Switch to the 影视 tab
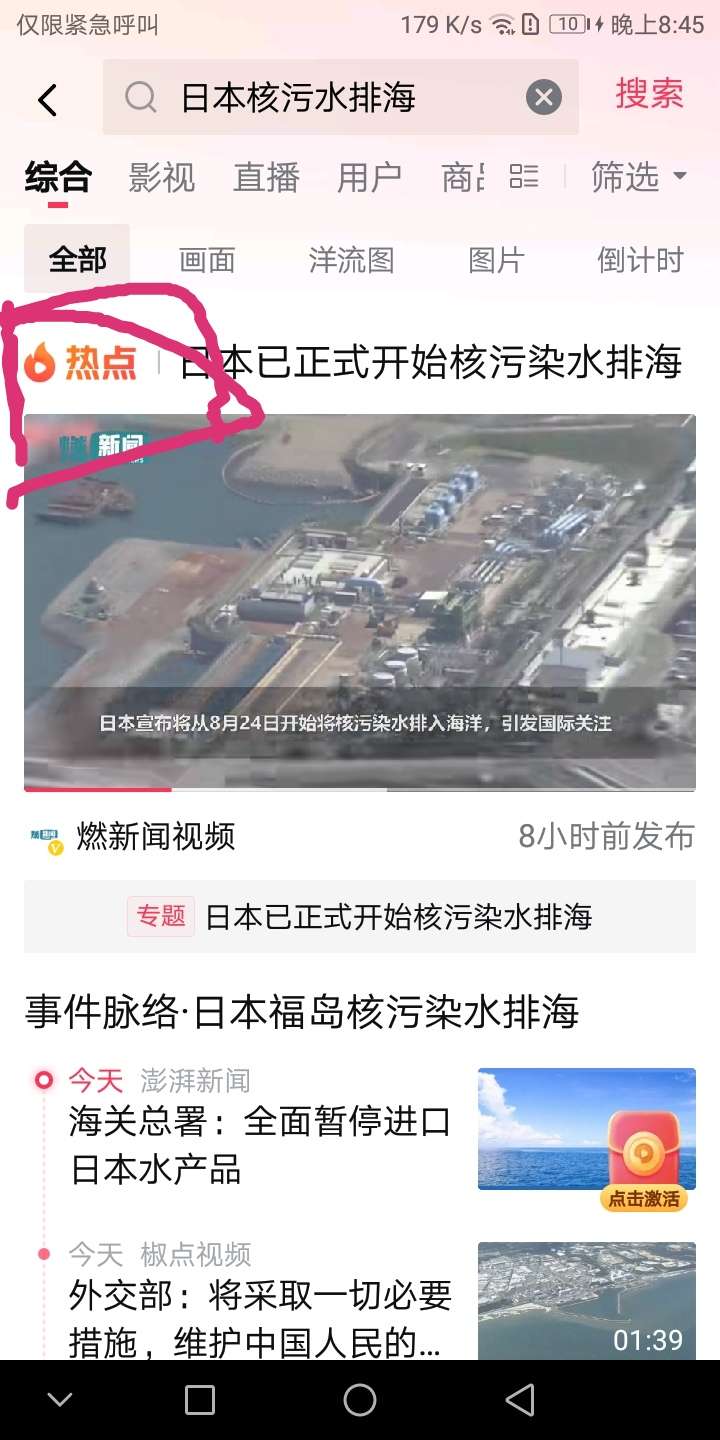This screenshot has width=720, height=1440. pos(162,178)
